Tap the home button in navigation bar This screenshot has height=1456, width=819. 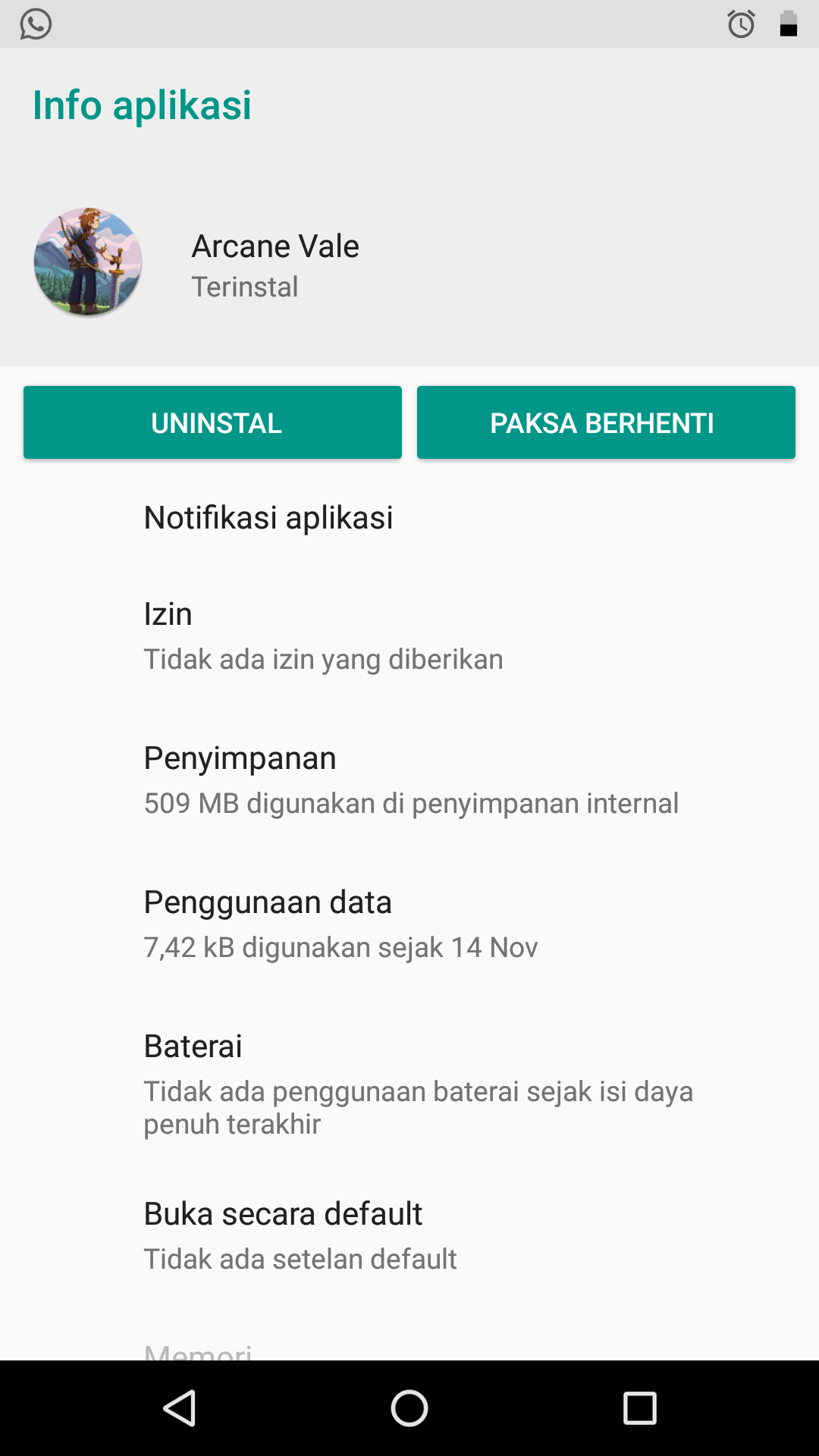coord(409,1408)
